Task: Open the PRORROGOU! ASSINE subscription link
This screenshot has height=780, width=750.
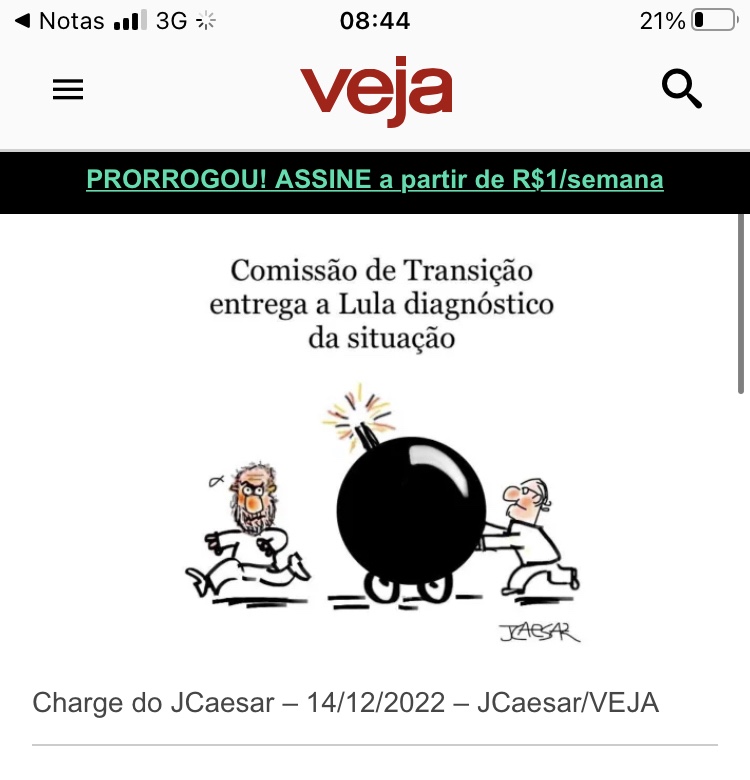Action: [x=375, y=180]
